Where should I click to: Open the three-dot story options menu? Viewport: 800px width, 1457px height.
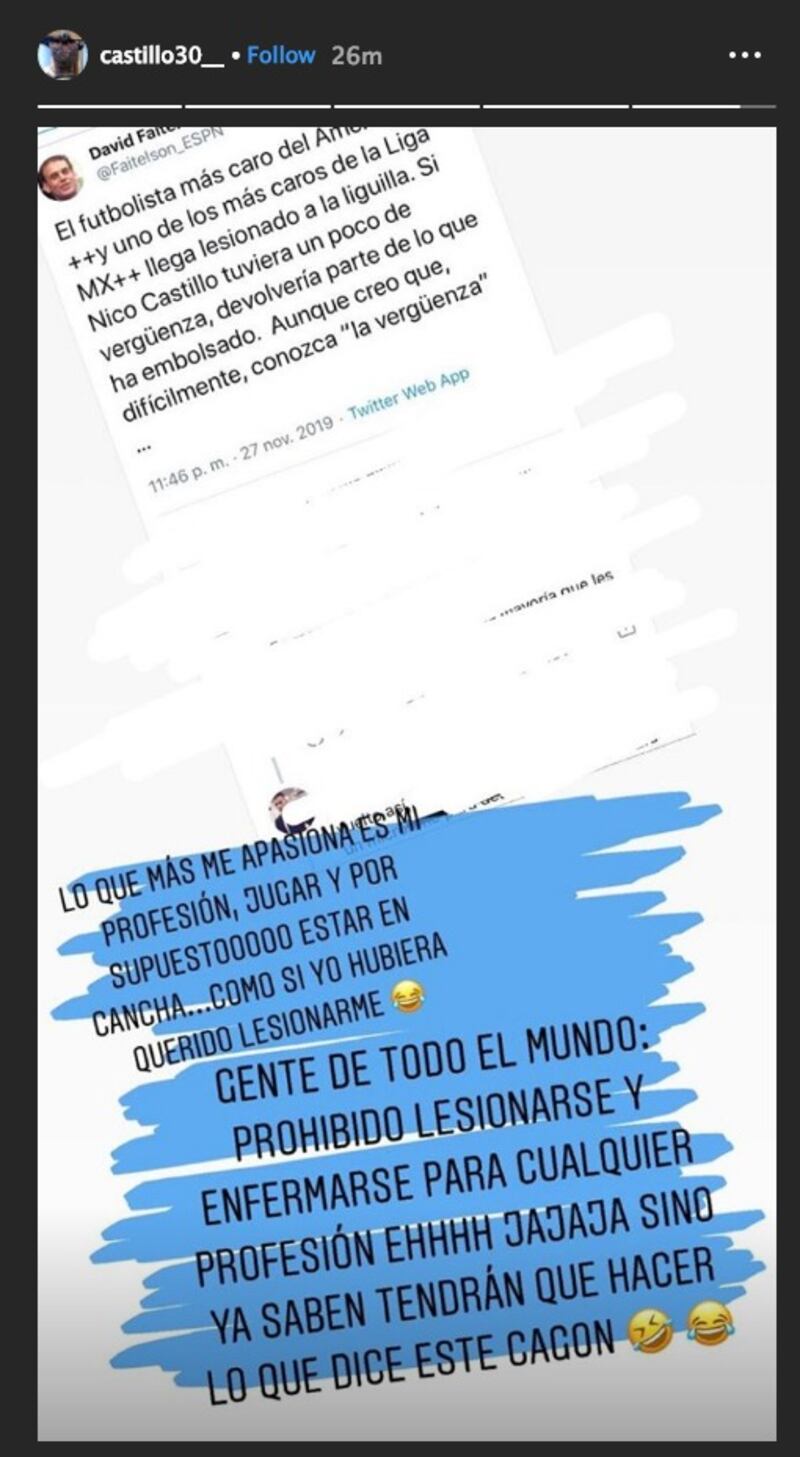click(745, 56)
